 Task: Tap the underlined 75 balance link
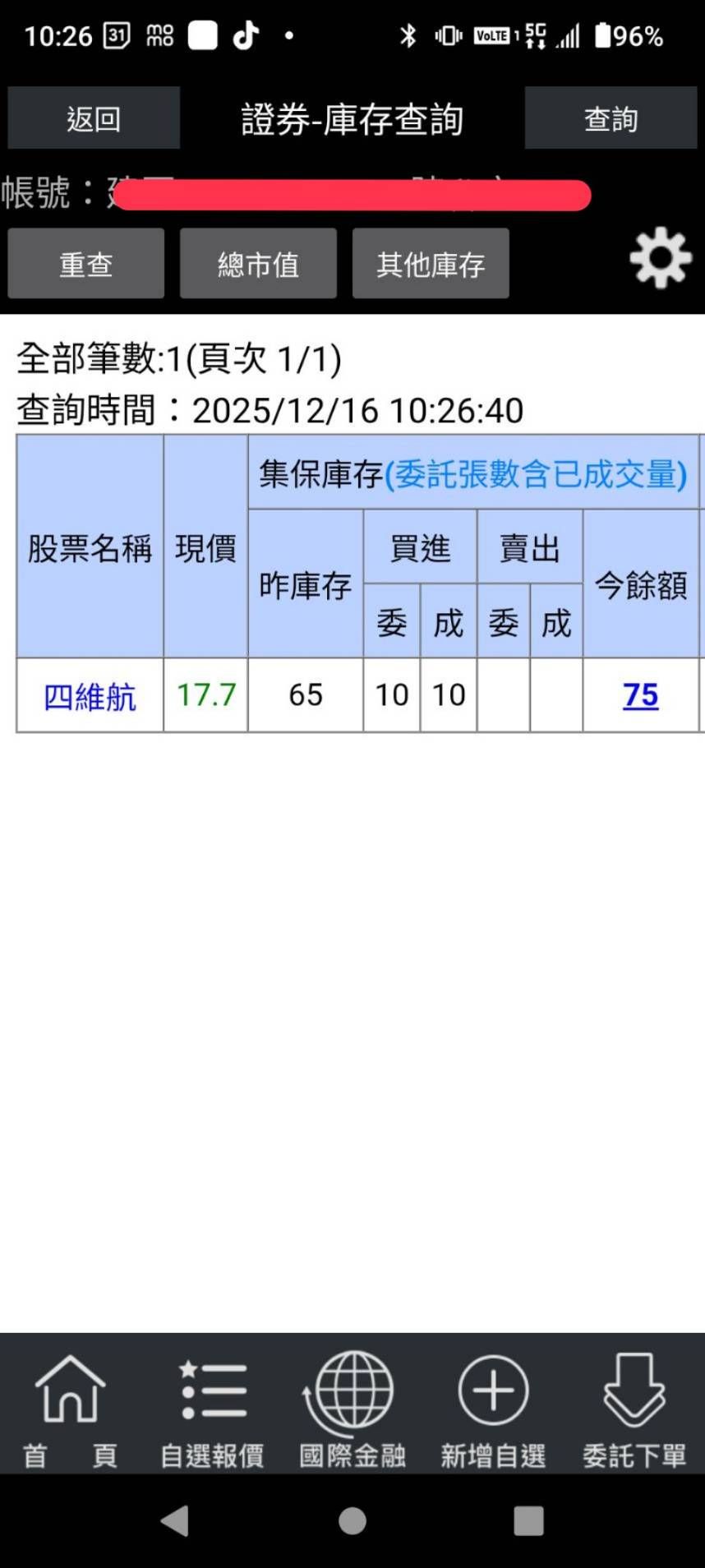click(x=641, y=695)
